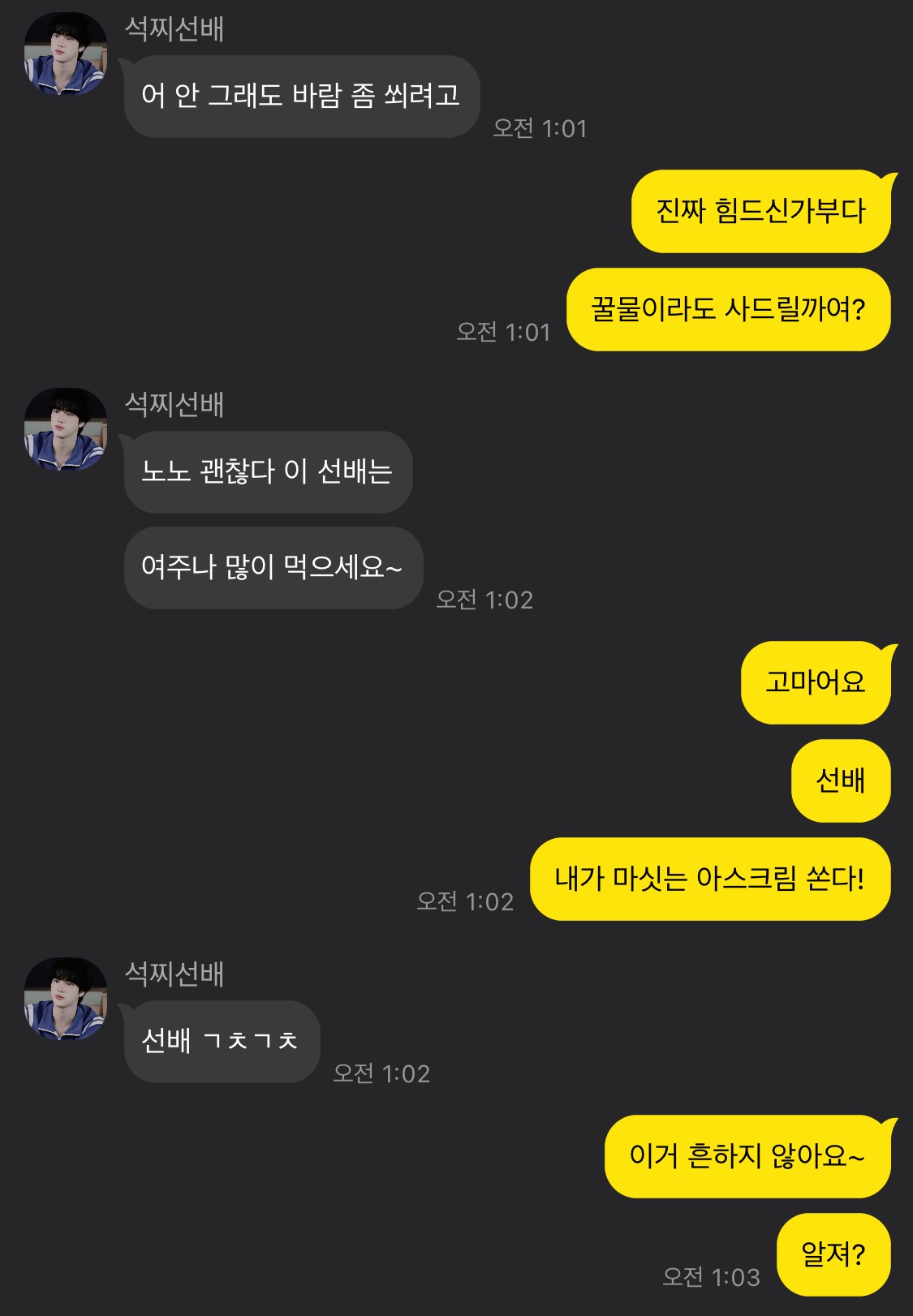View 석찌선배's profile from the '노노 괜찮다 이 선배는' message
Screen dimensions: 913x1316
click(x=66, y=429)
